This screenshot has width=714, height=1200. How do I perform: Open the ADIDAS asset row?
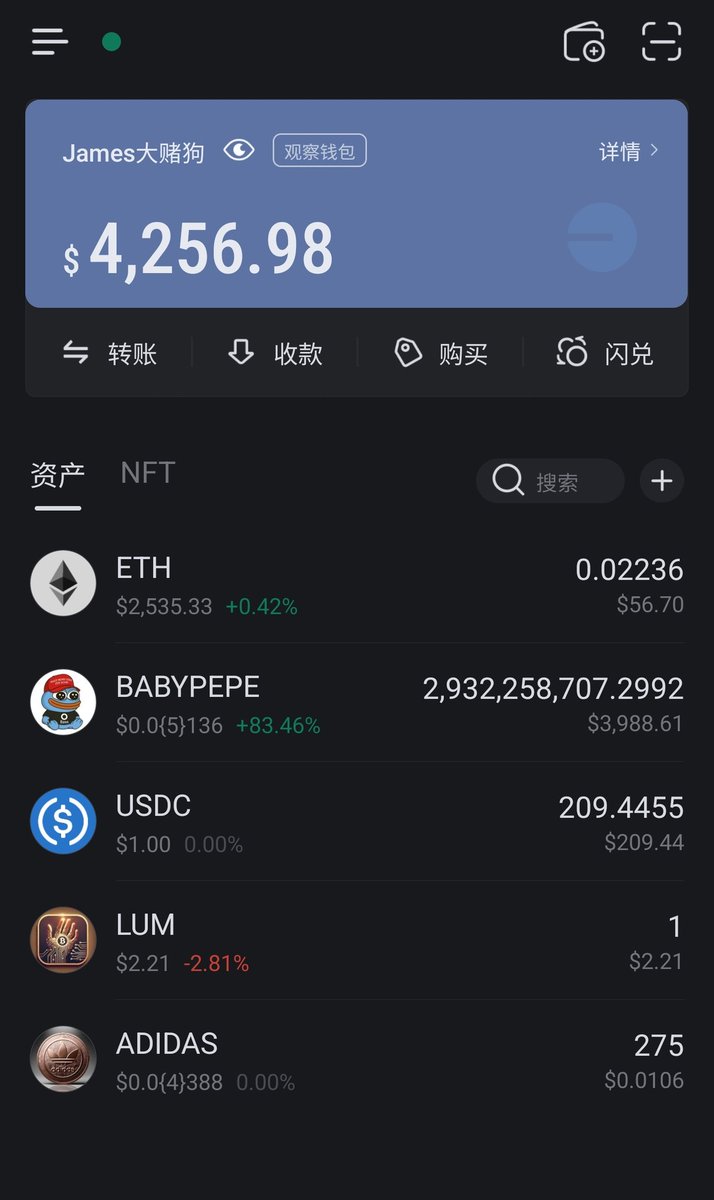[x=357, y=1059]
